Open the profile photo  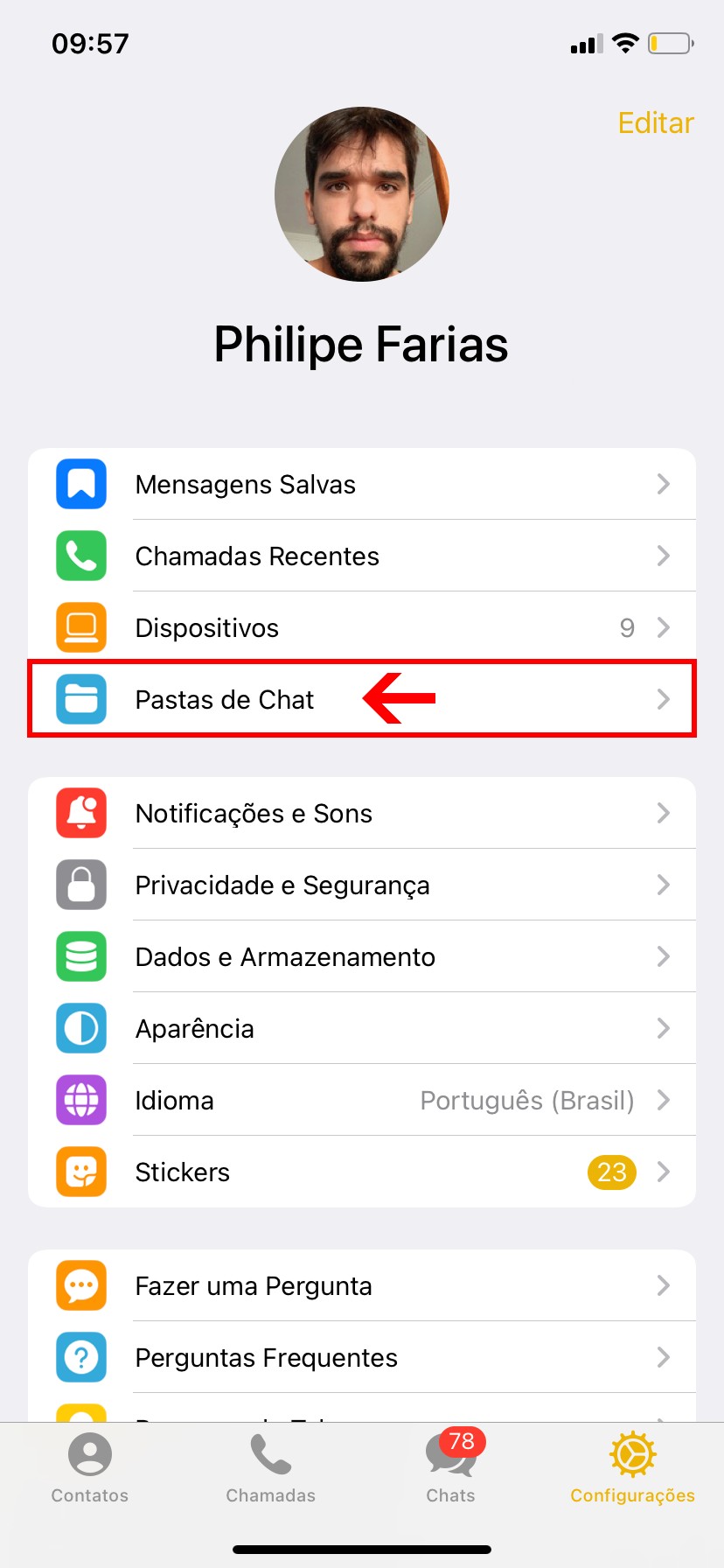(362, 194)
